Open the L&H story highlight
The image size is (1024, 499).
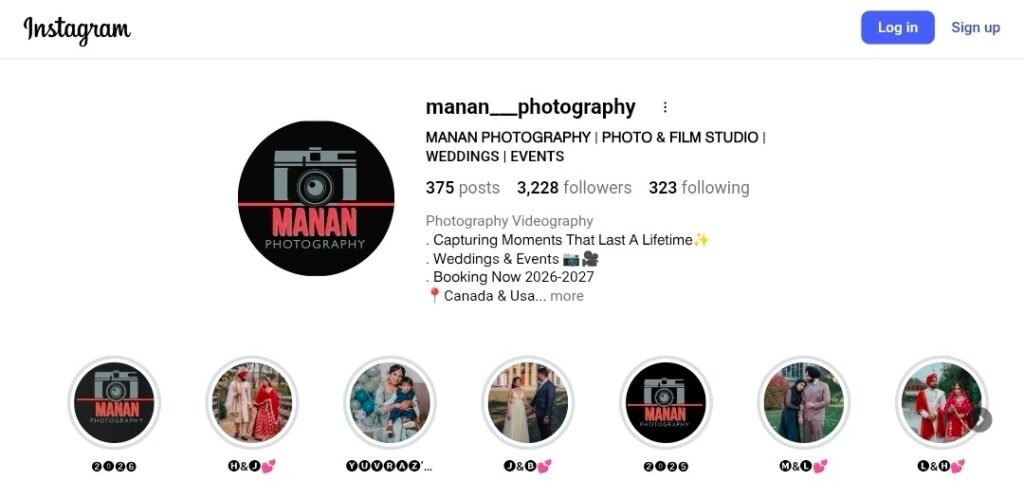[940, 402]
